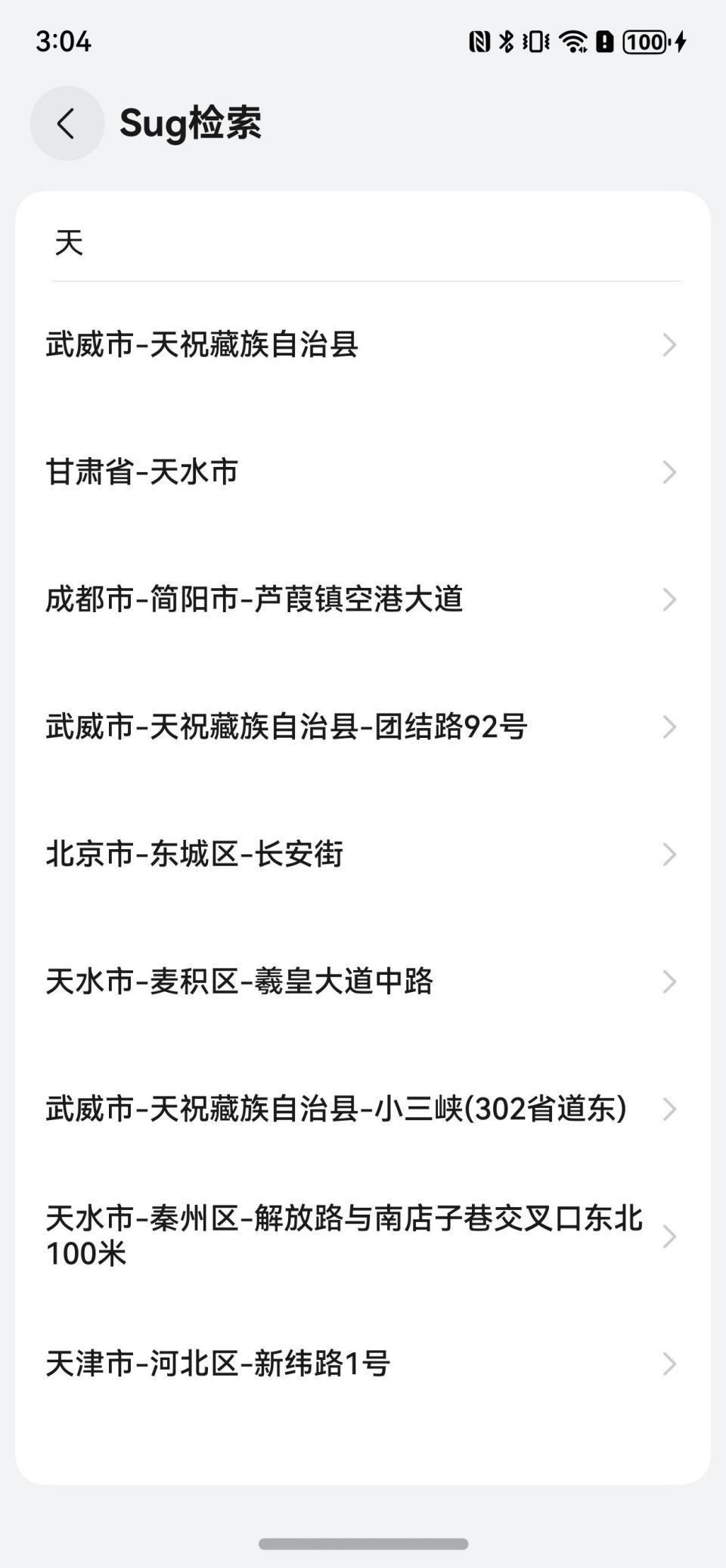Go back from Sug检索 page
Screen dimensions: 726x1568
click(x=67, y=123)
